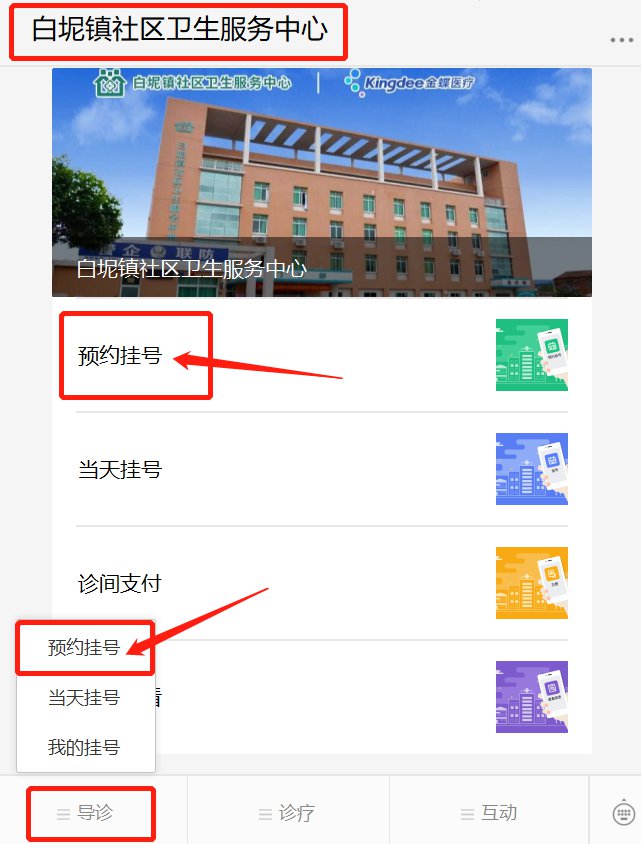Select 我的挂号 in the popup menu

[x=84, y=747]
